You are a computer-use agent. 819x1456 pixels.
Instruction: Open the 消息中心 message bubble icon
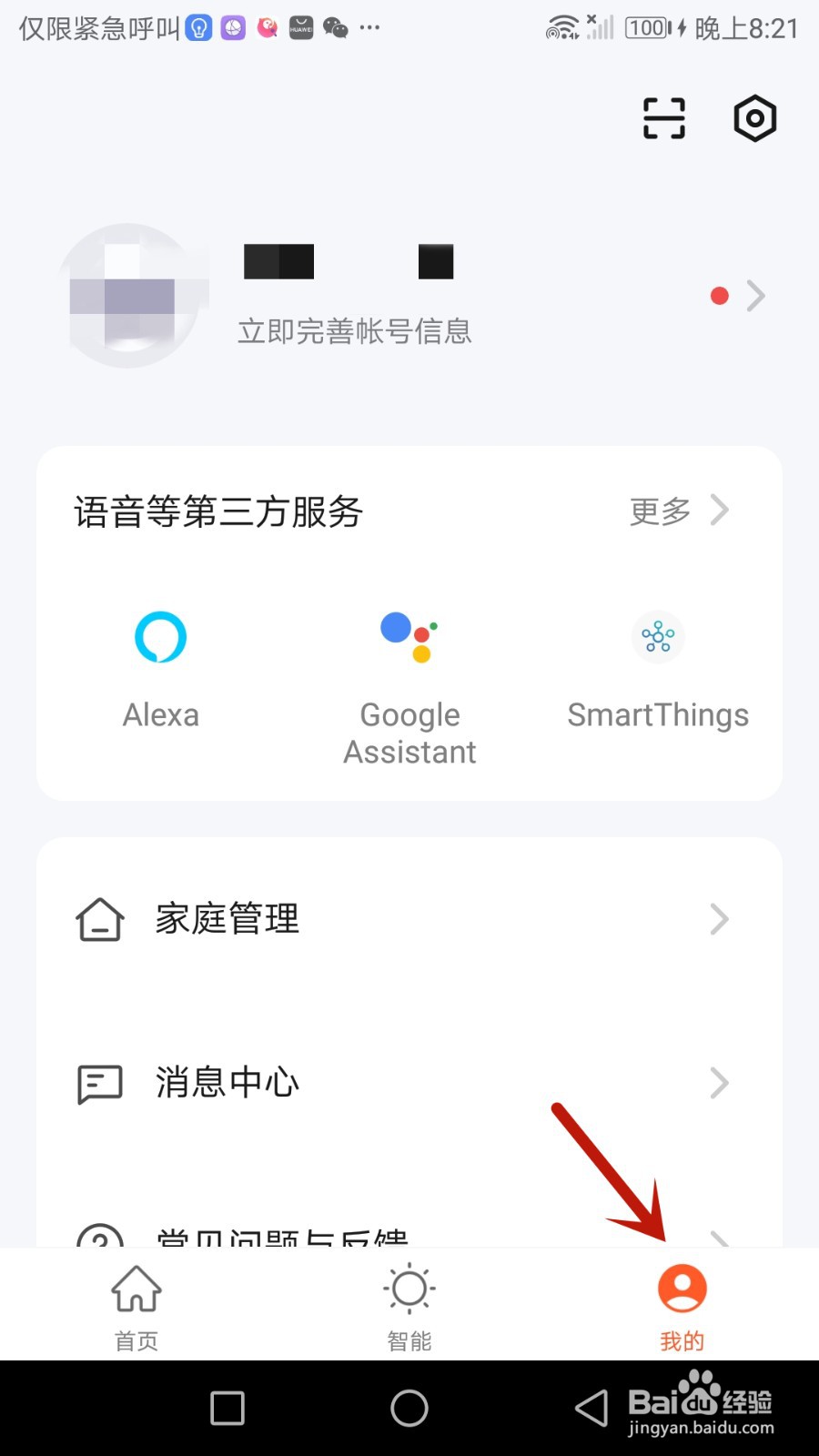99,1083
